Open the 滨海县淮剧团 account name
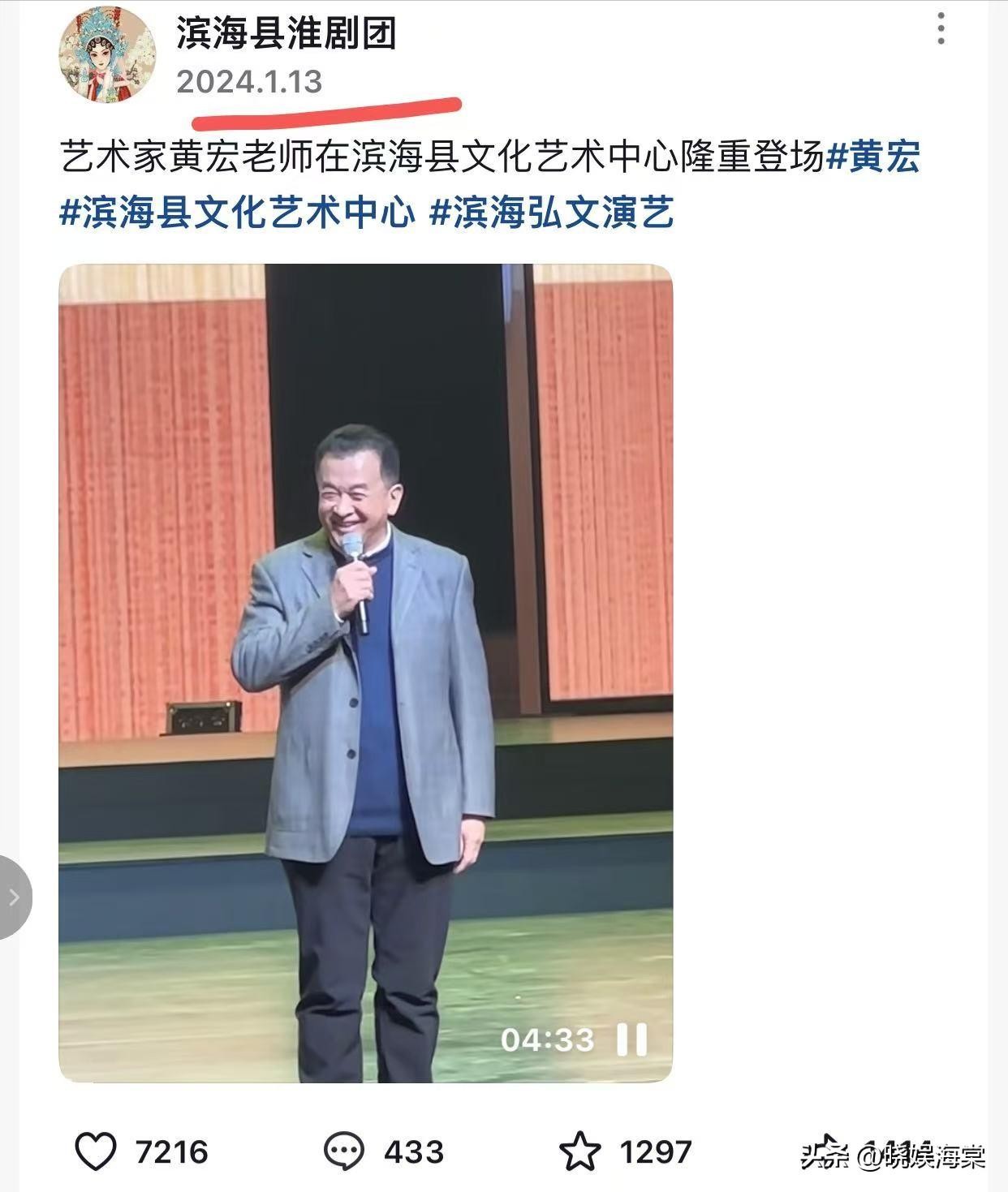Screen dimensions: 1008x1192 [x=286, y=34]
